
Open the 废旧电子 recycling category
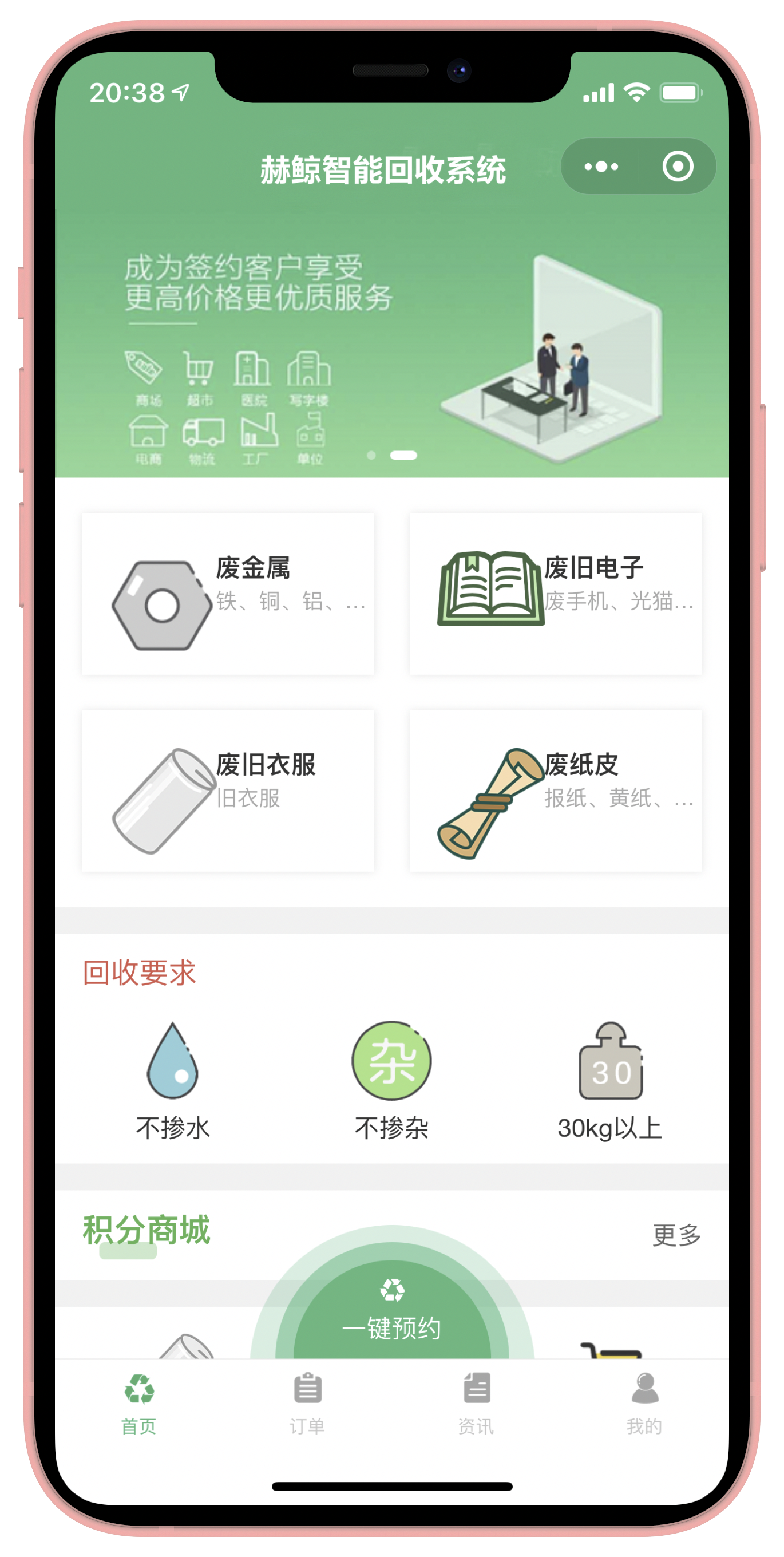pyautogui.click(x=556, y=594)
